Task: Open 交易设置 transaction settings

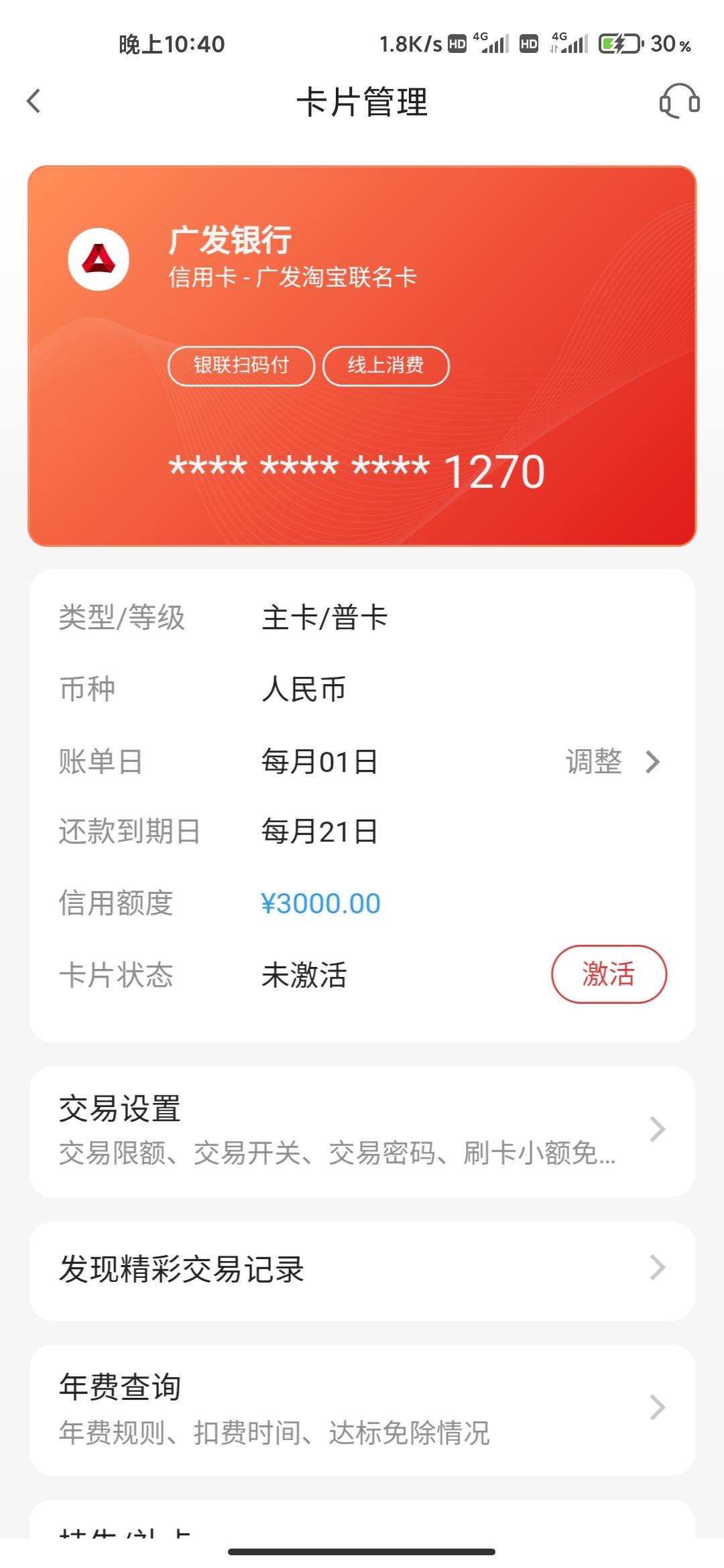Action: pos(362,1132)
